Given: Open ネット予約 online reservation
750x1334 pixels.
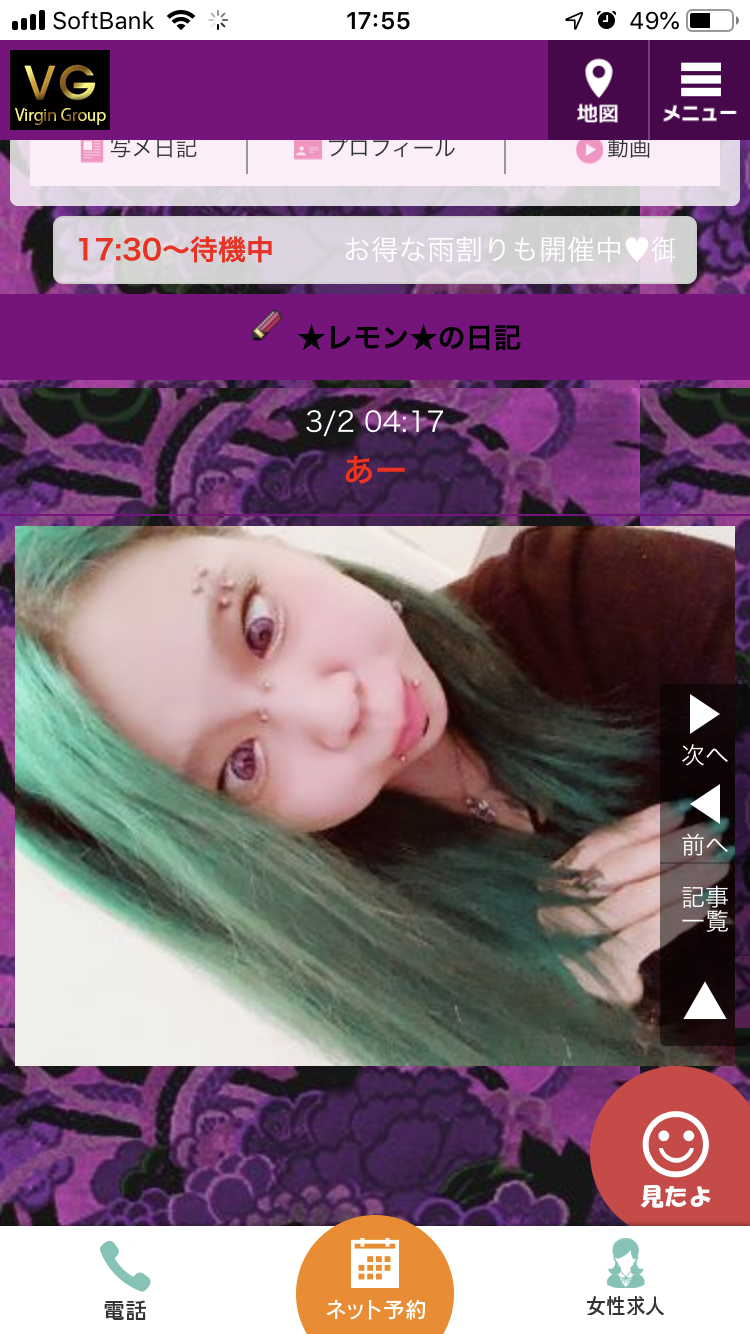Looking at the screenshot, I should [375, 1278].
